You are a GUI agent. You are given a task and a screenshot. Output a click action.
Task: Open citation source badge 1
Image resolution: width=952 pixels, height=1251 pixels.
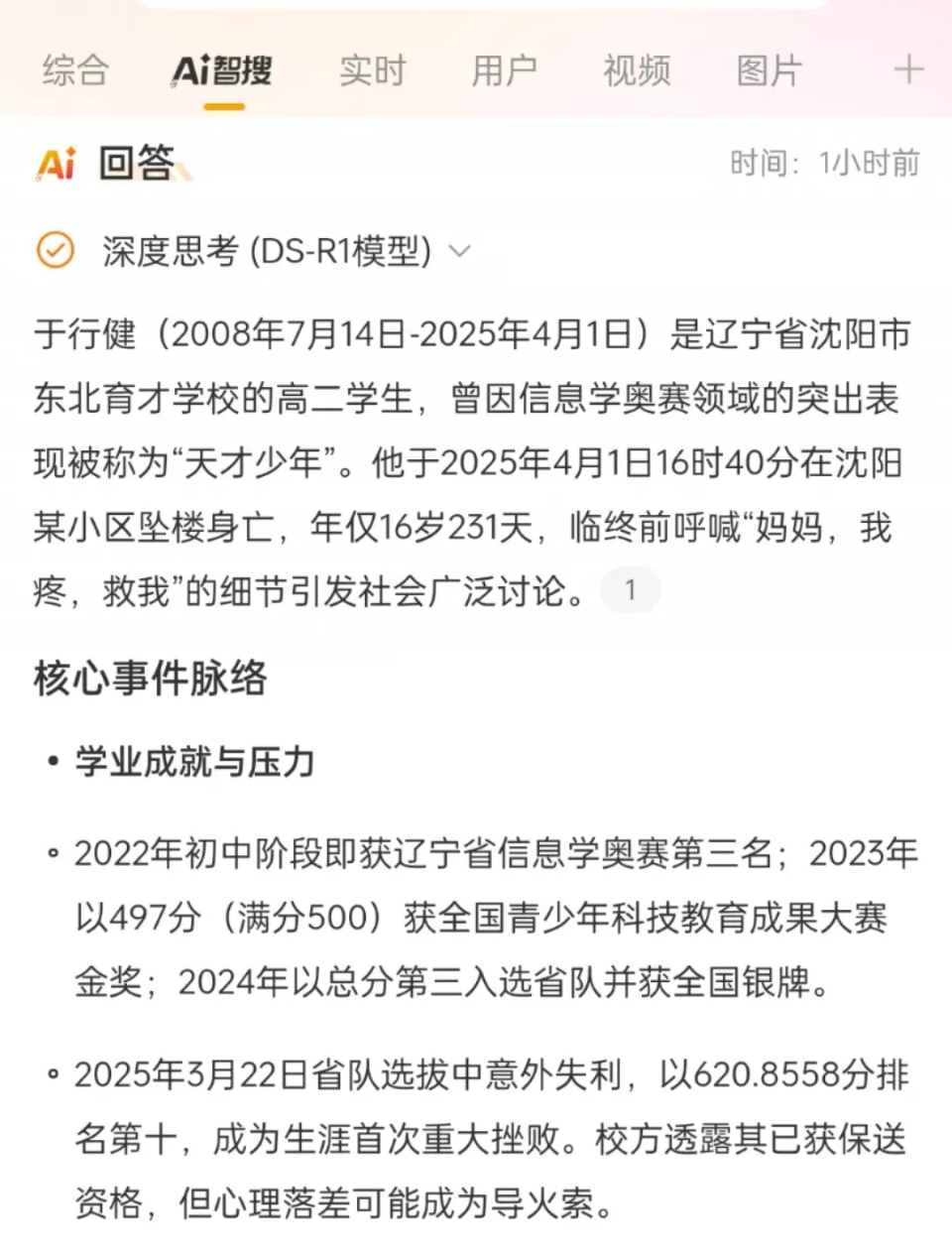(631, 589)
